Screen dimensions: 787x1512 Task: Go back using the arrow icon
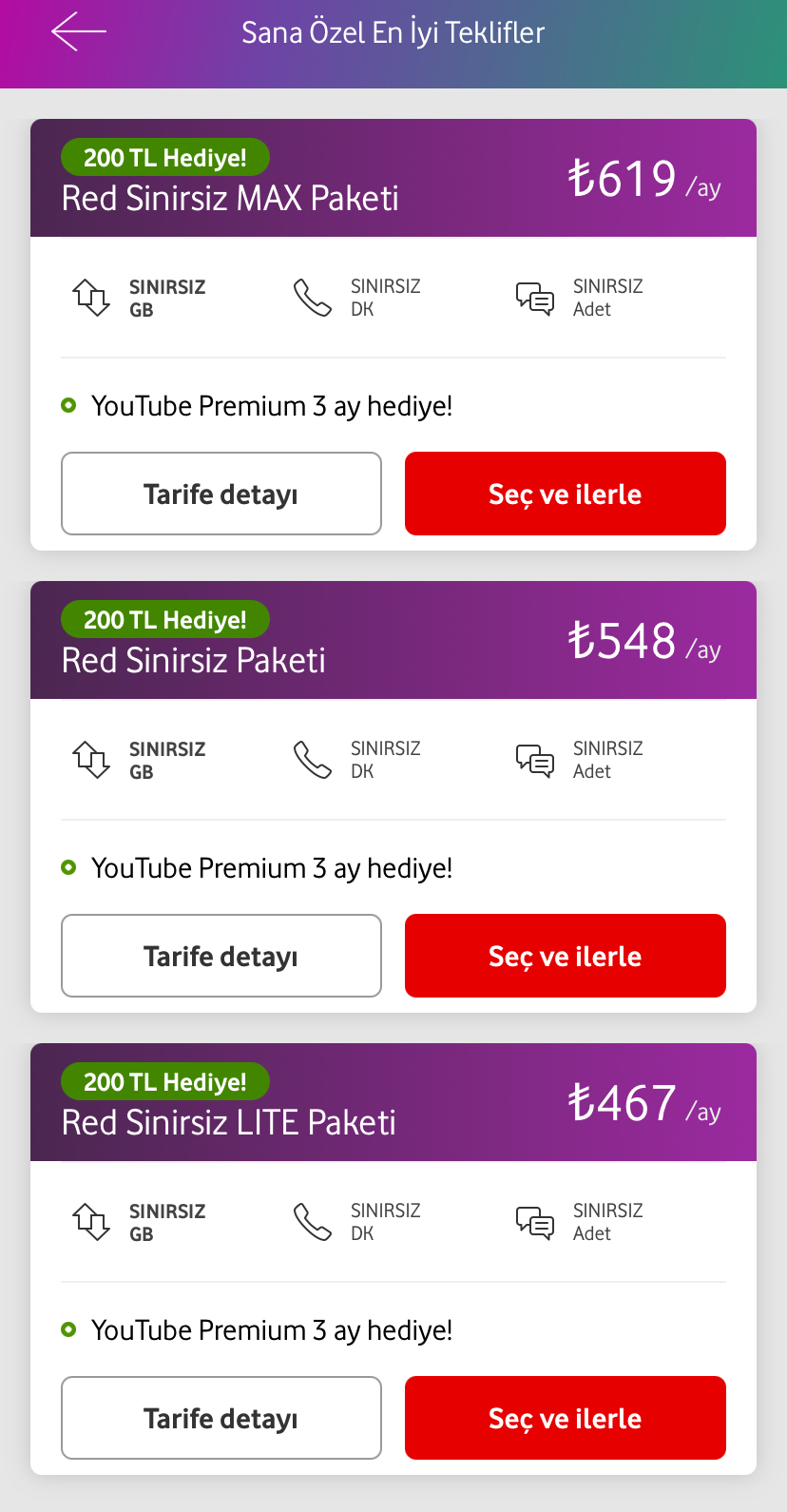coord(78,31)
